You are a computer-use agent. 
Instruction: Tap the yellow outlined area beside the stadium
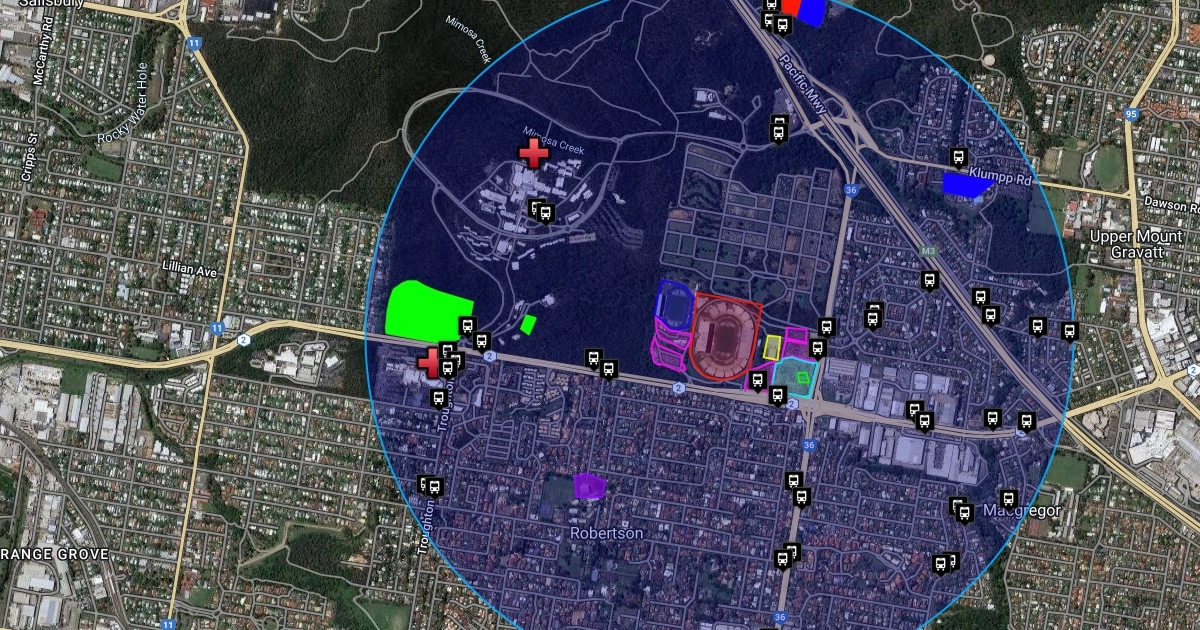(x=772, y=347)
